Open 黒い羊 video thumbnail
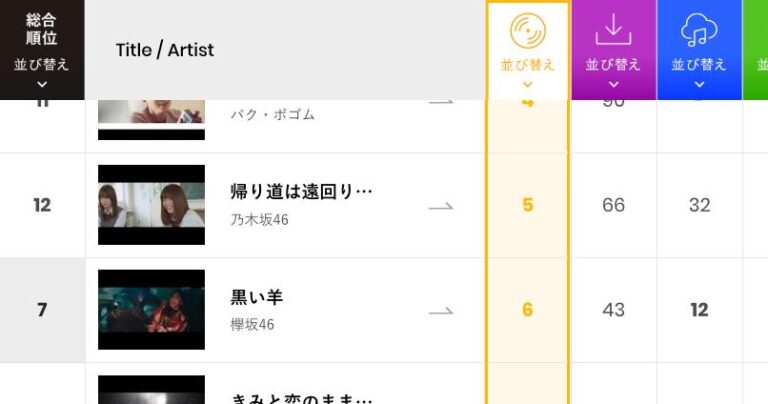 [151, 310]
